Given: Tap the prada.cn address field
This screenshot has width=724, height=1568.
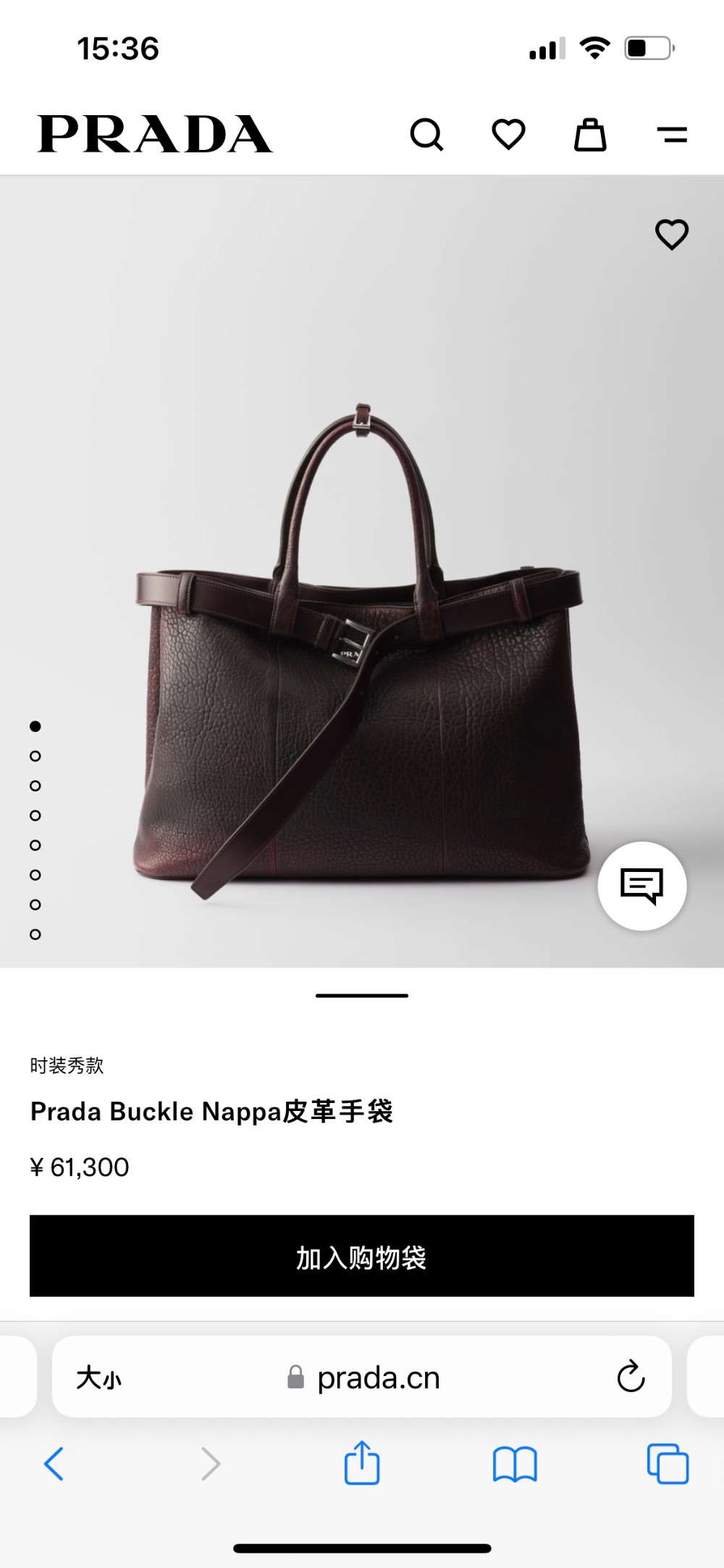Looking at the screenshot, I should (376, 1378).
